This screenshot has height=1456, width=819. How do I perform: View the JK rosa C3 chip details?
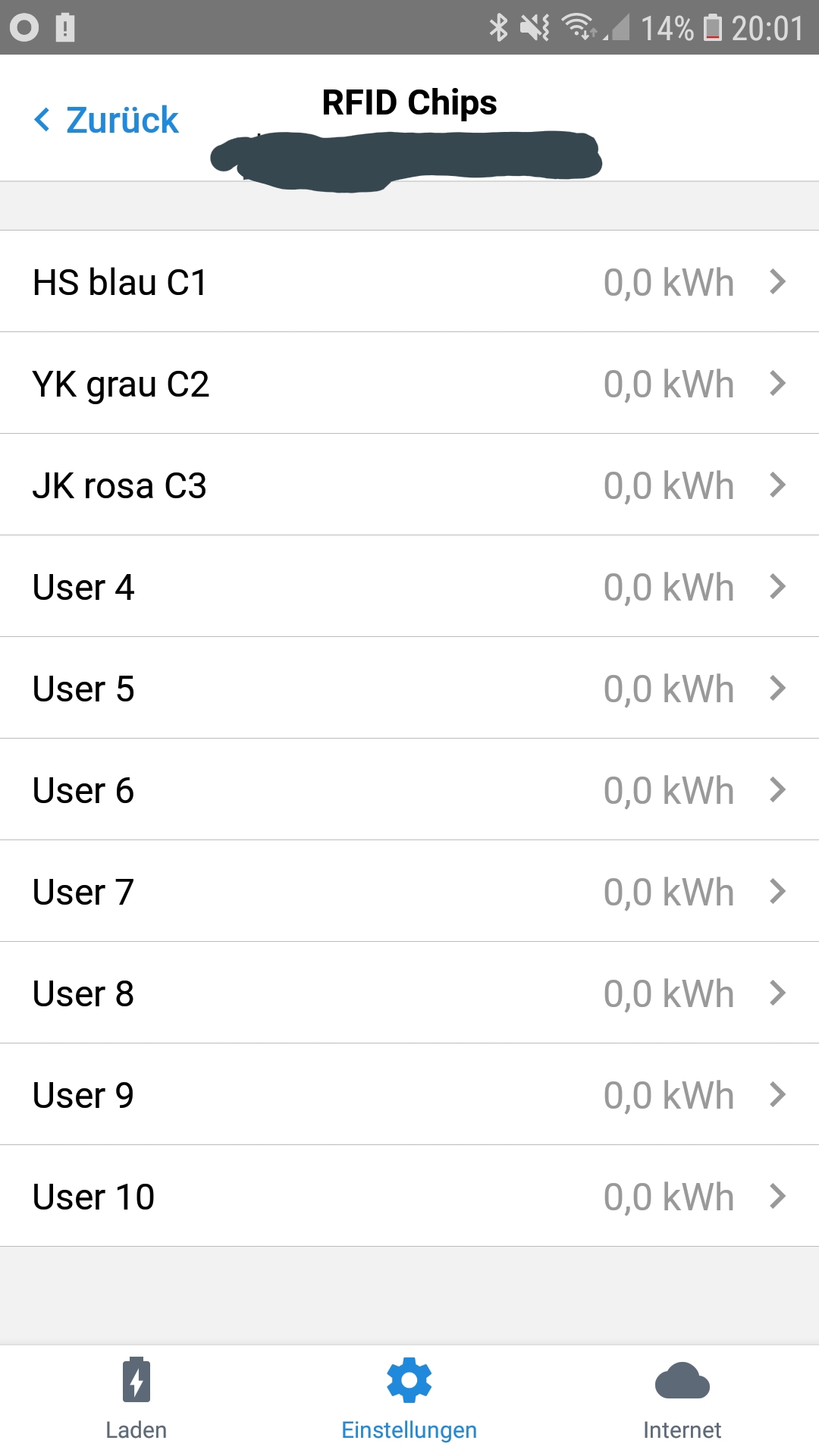pyautogui.click(x=409, y=485)
